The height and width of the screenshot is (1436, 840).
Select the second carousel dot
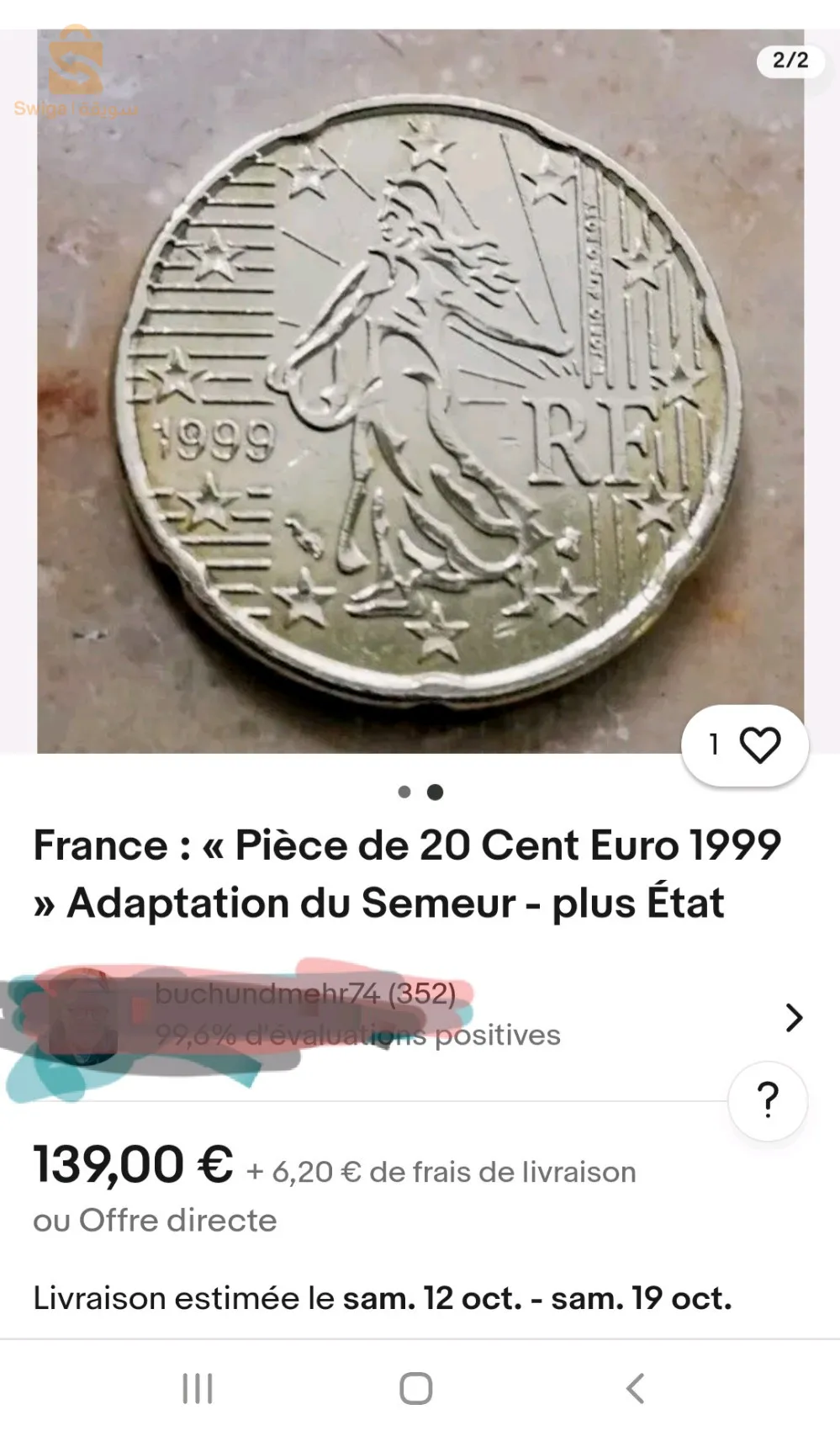[x=436, y=792]
